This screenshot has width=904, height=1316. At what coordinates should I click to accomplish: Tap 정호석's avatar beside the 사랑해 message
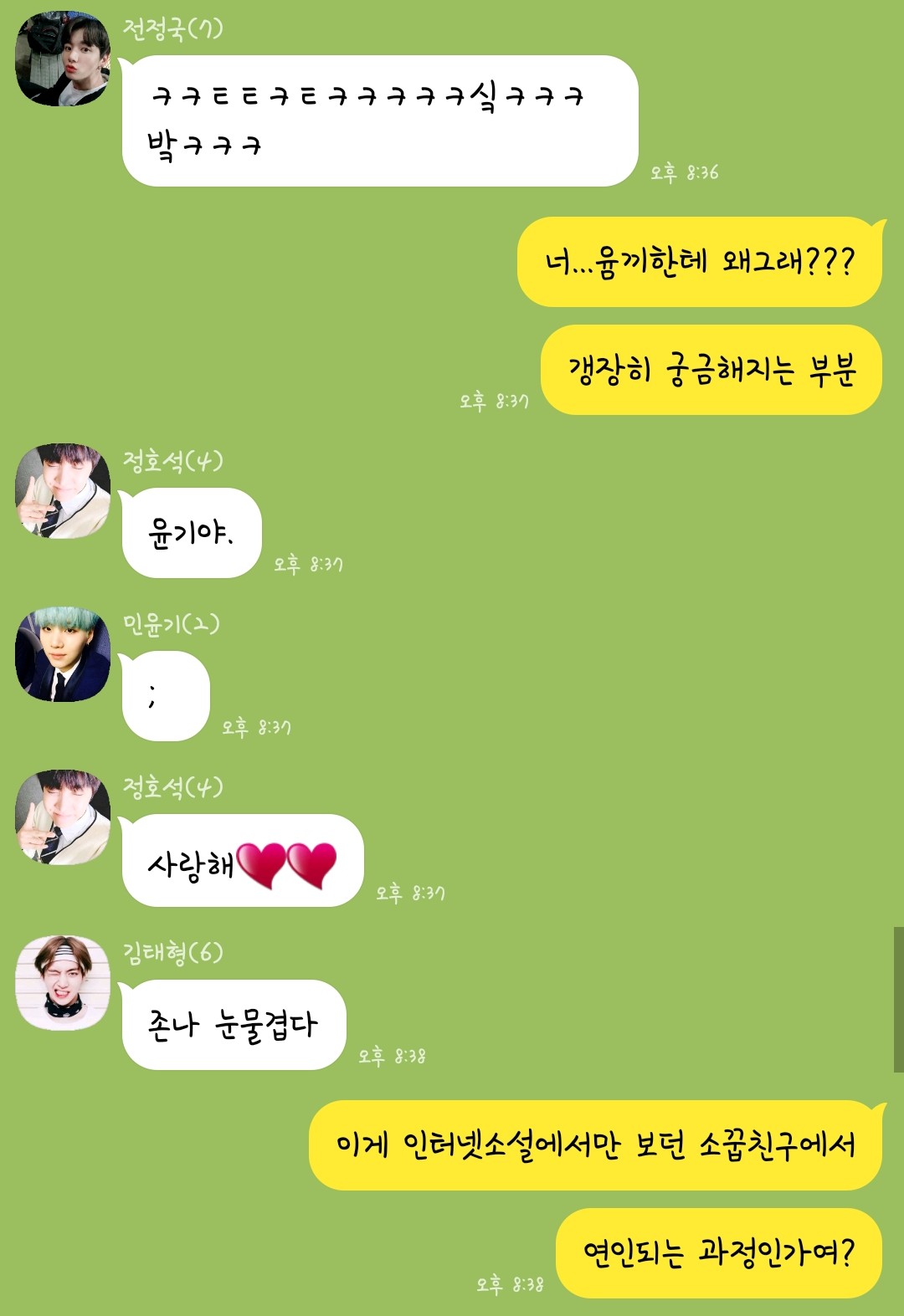click(63, 817)
